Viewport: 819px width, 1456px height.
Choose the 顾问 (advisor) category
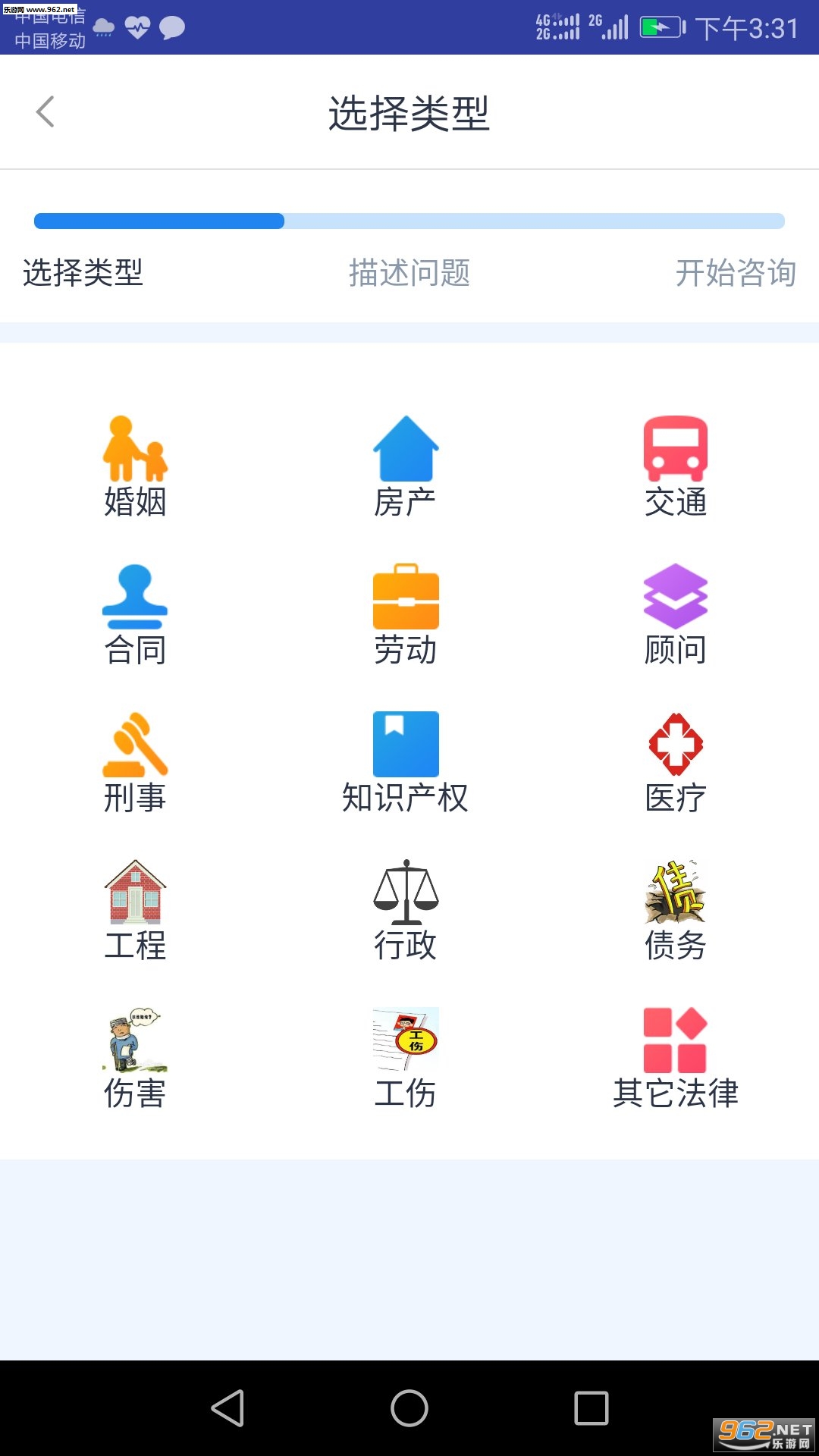675,614
